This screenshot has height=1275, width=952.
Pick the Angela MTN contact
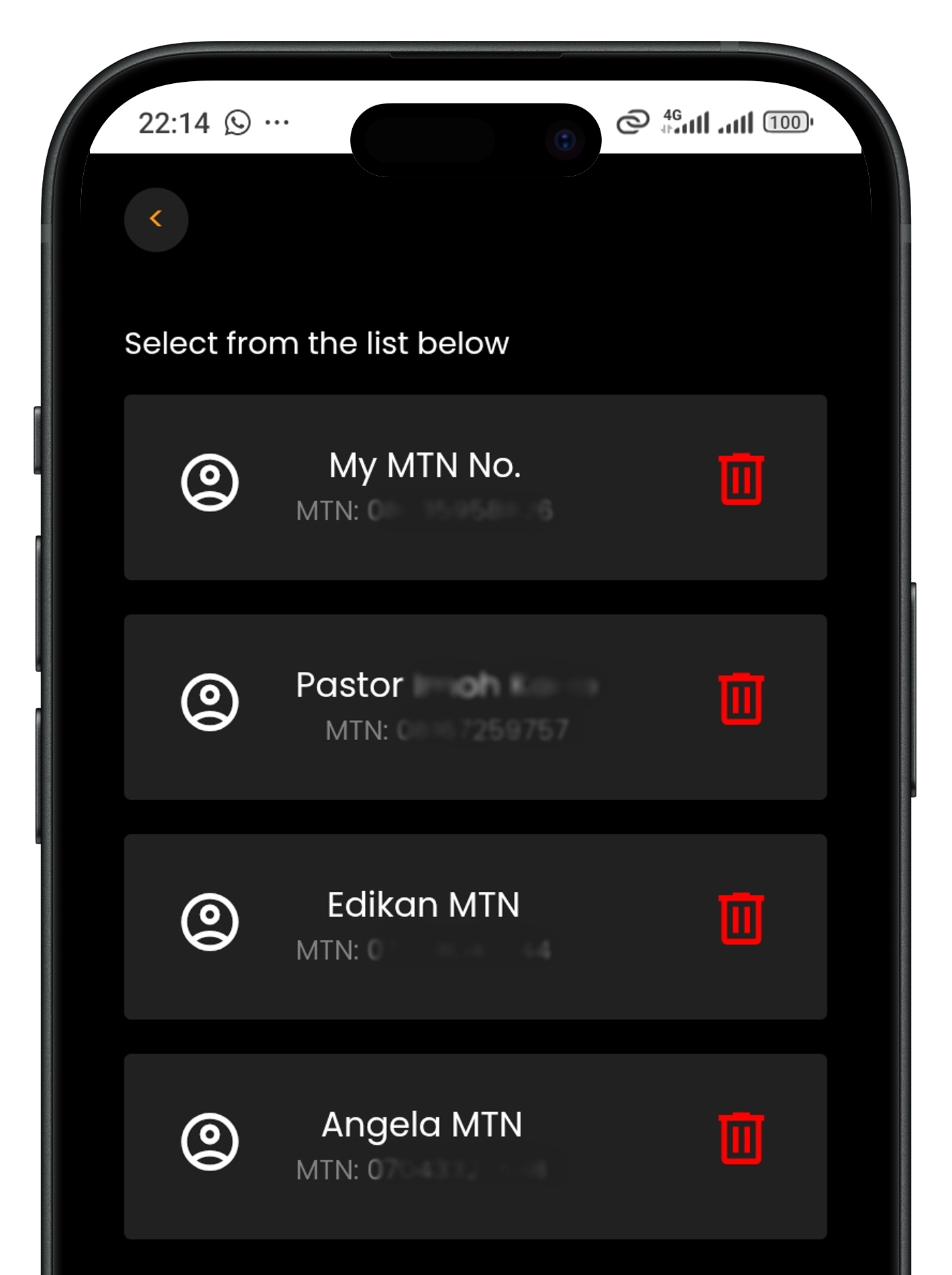423,1145
